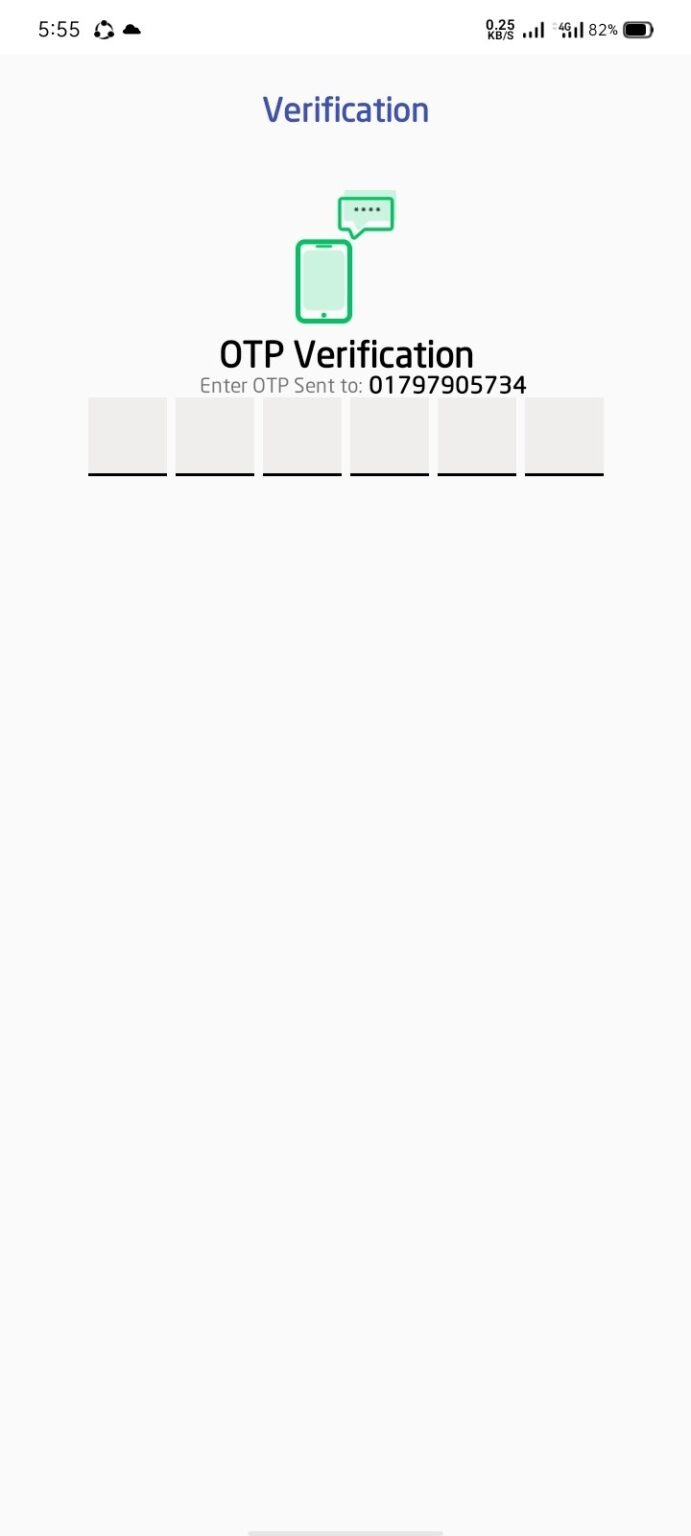Select the second OTP digit box
This screenshot has height=1536, width=691.
coord(215,436)
